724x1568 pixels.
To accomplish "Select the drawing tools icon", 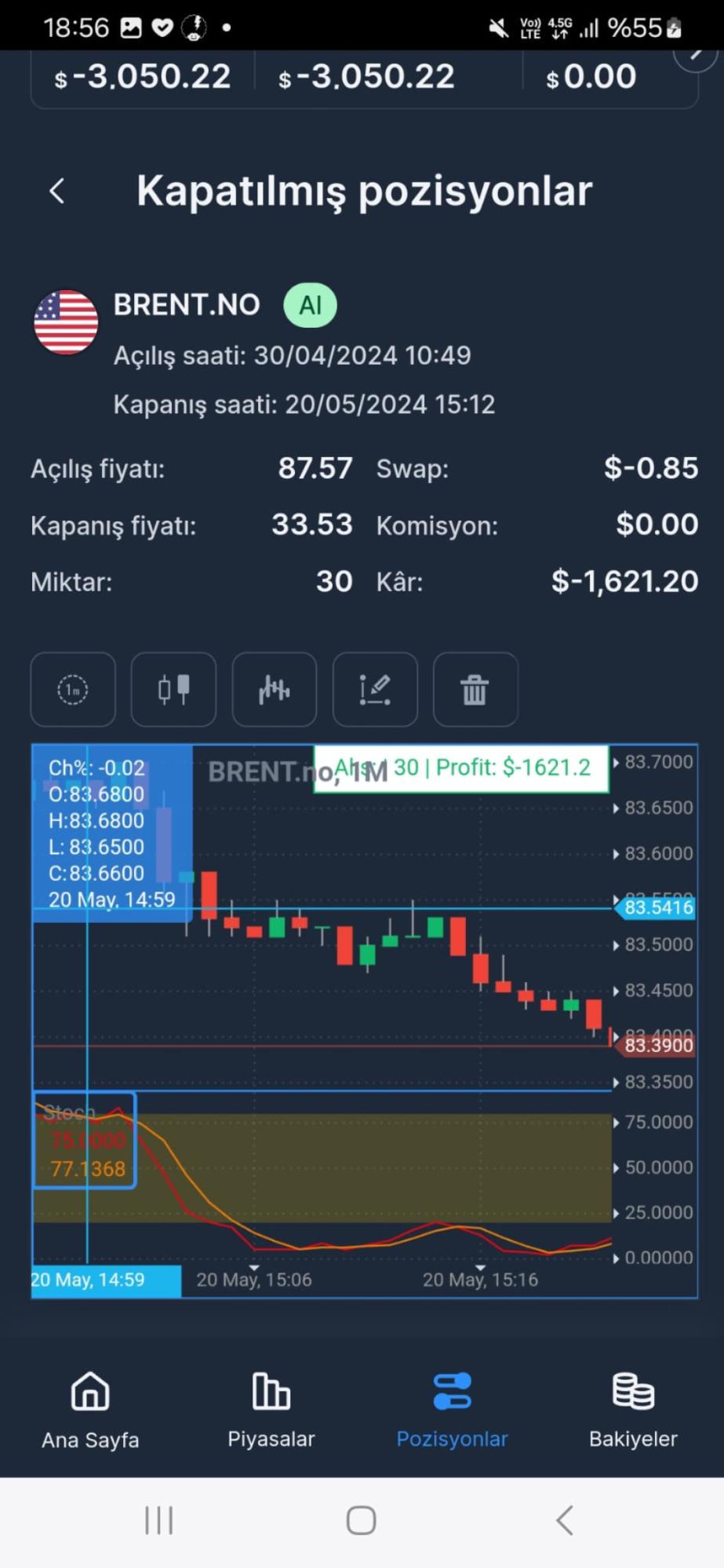I will click(374, 690).
